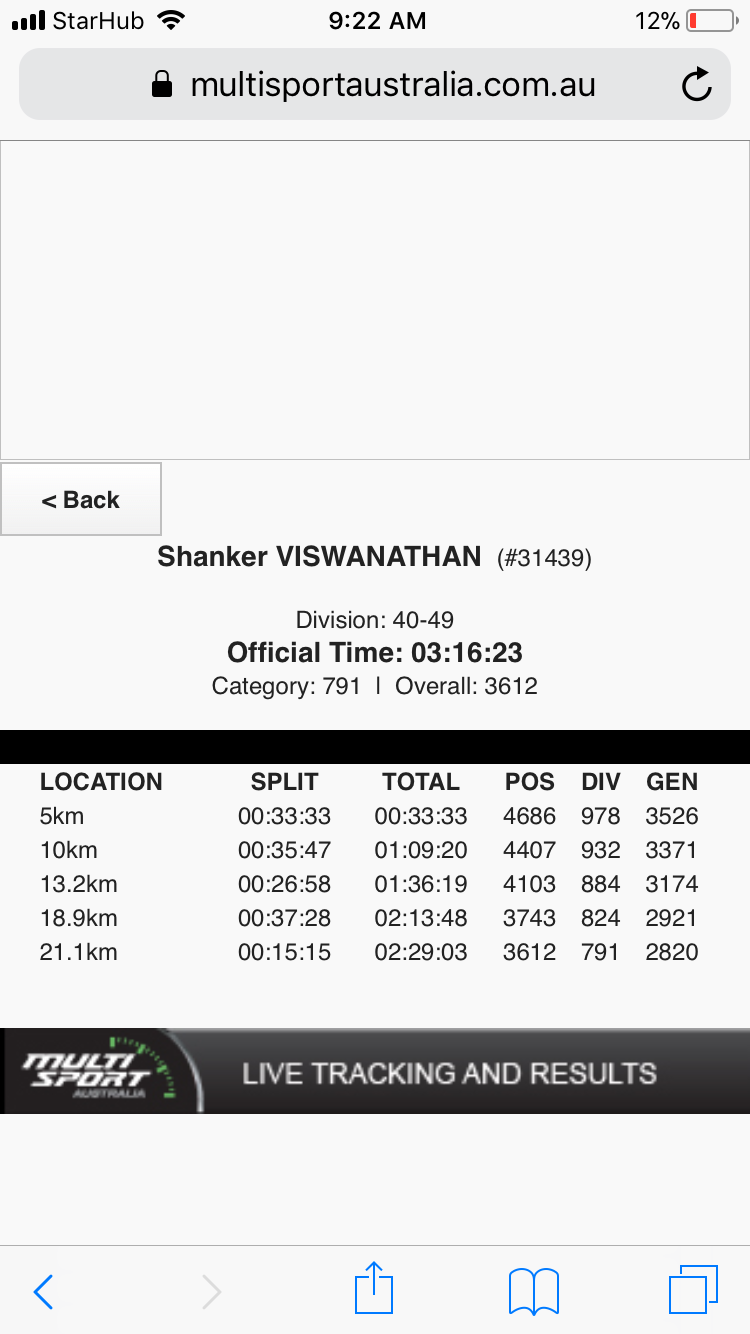Open Safari bookmarks
750x1334 pixels.
click(x=534, y=1291)
